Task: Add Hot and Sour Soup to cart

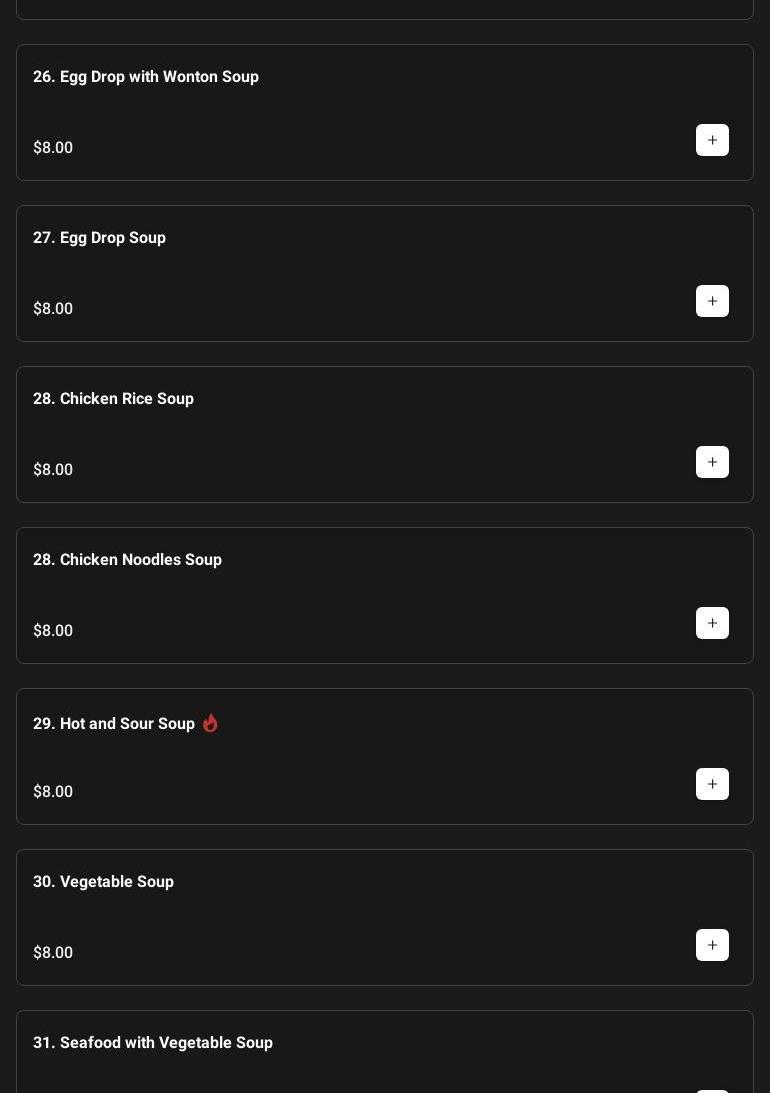Action: click(712, 784)
